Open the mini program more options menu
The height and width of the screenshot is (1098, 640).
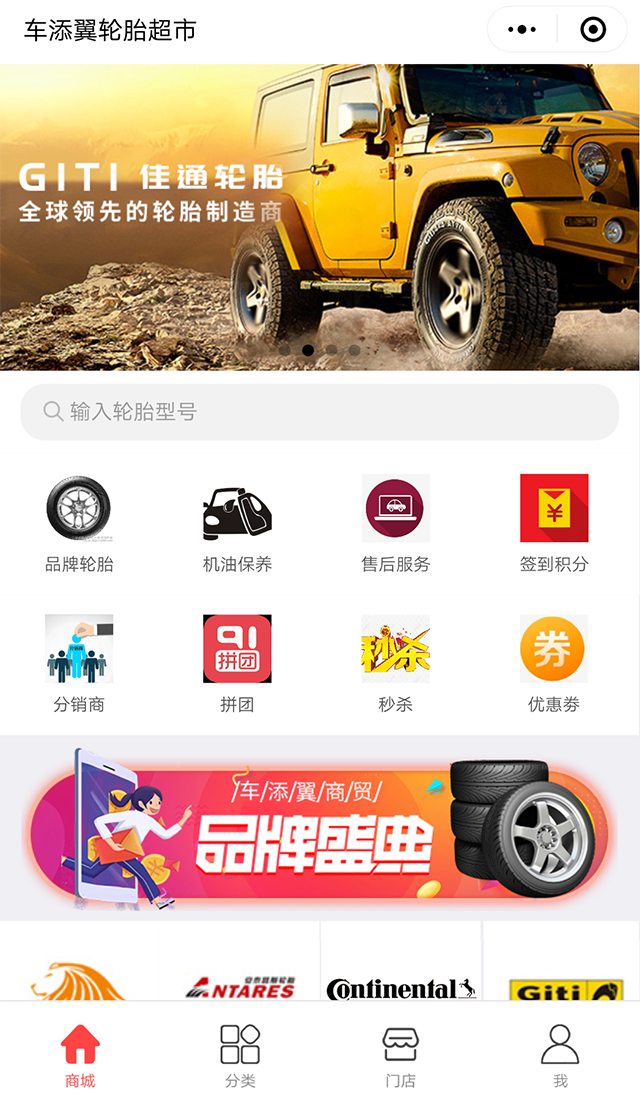(522, 30)
